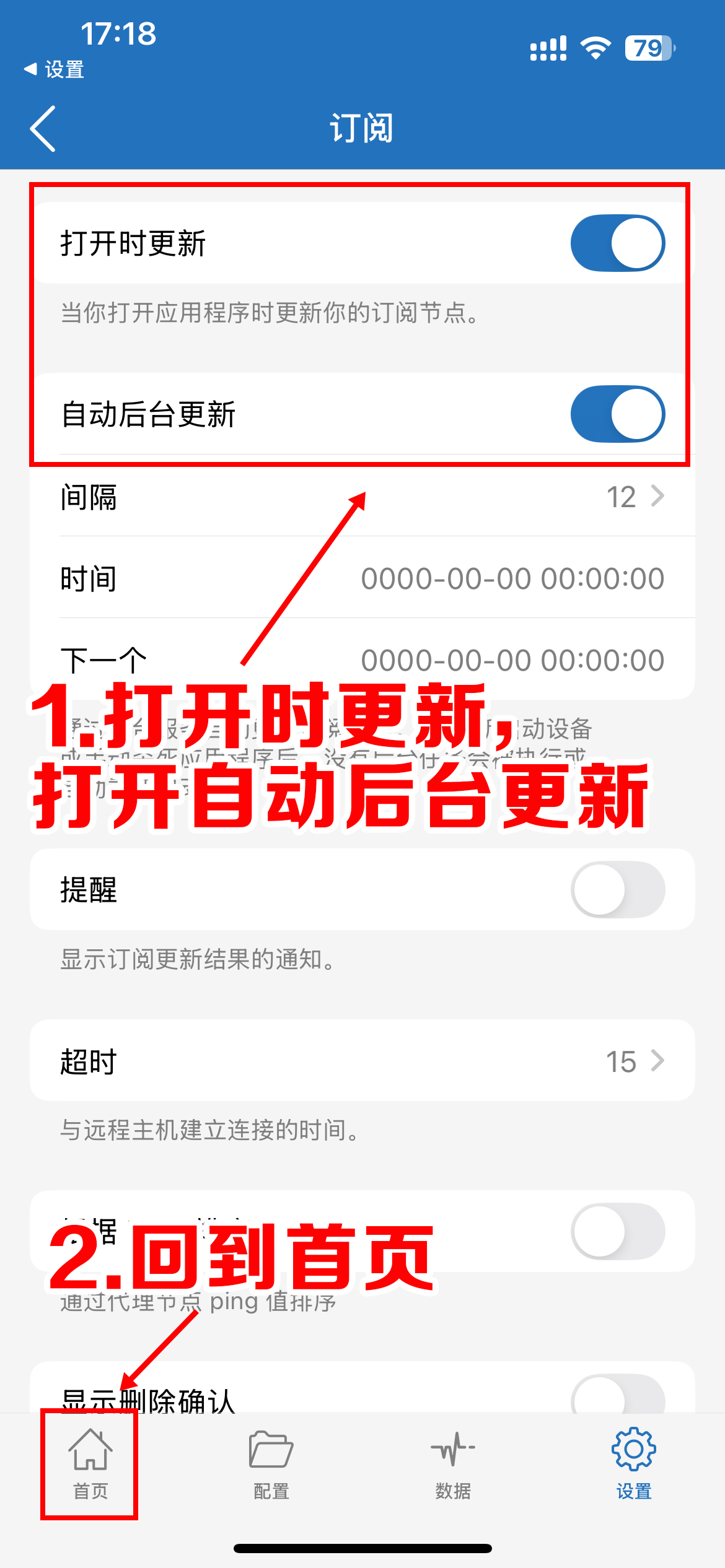Enable the ping sorting switch
The height and width of the screenshot is (1568, 725).
click(x=617, y=1231)
